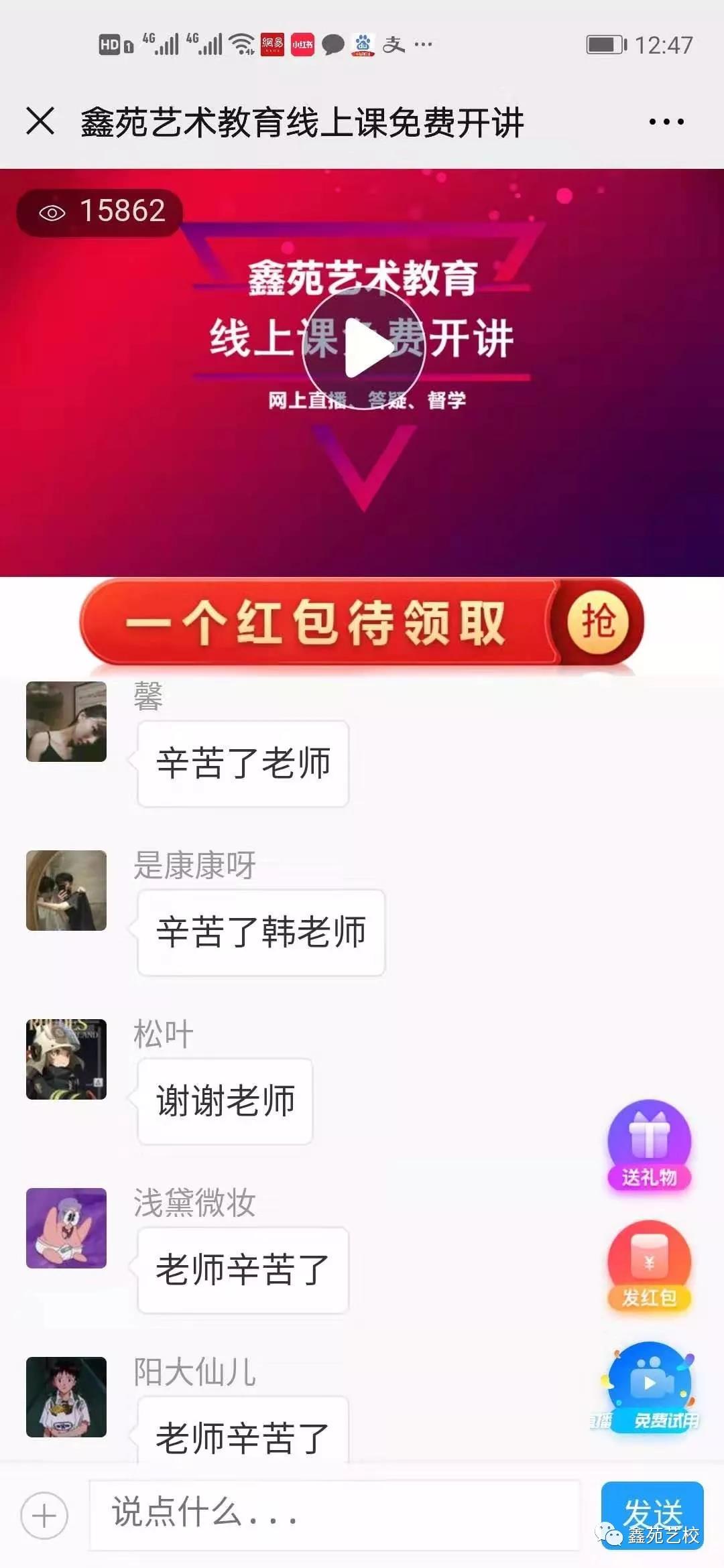Tap 松叶's profile picture
The height and width of the screenshot is (1568, 724).
click(x=66, y=1059)
